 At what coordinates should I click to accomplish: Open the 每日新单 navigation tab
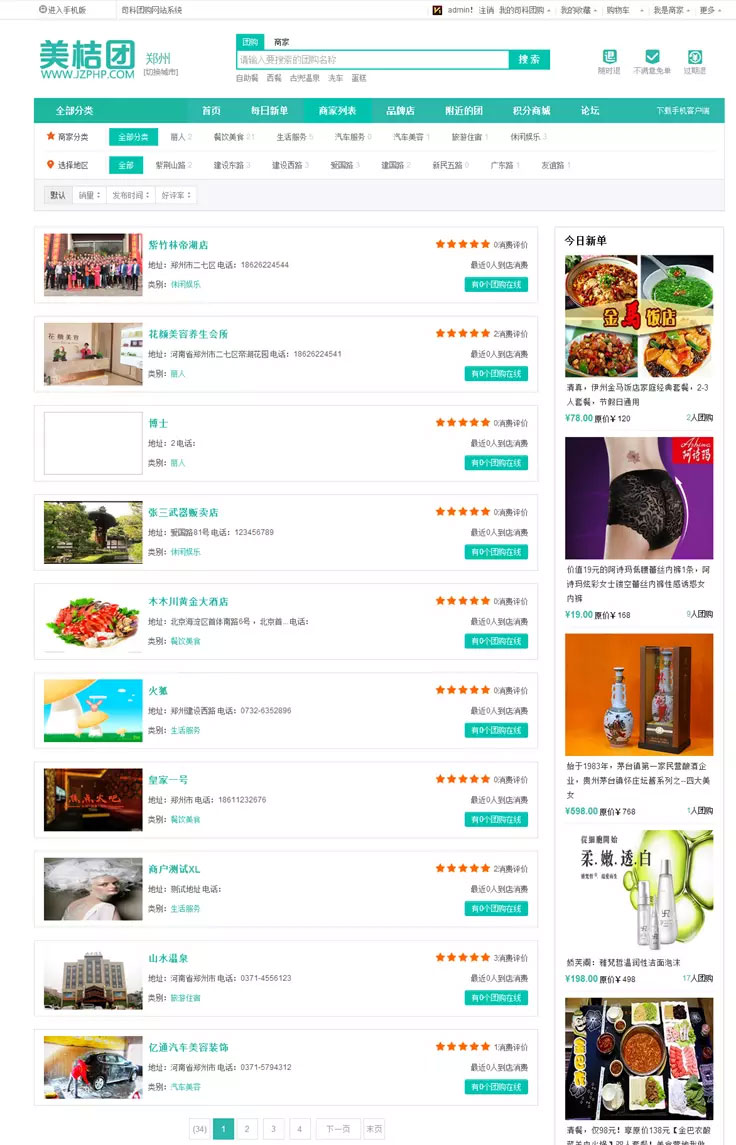tap(269, 111)
